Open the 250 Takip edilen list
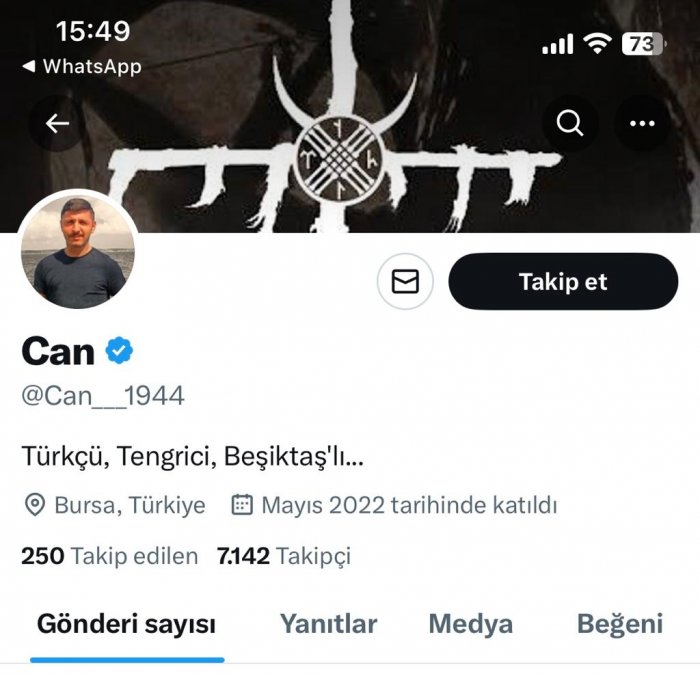 click(x=109, y=556)
